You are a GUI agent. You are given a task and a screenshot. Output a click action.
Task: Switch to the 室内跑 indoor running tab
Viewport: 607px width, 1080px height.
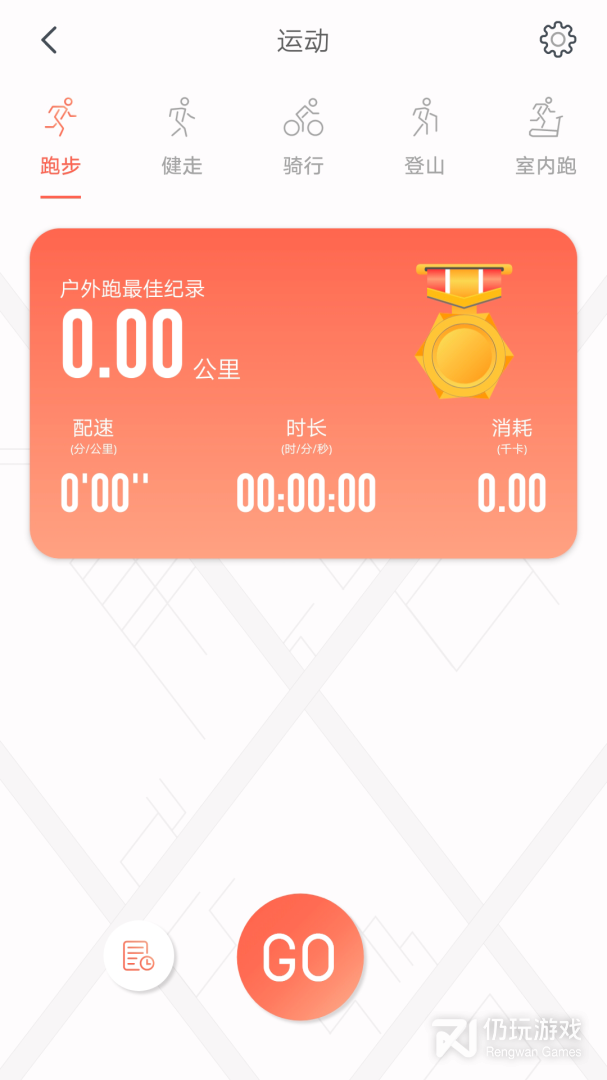(545, 138)
